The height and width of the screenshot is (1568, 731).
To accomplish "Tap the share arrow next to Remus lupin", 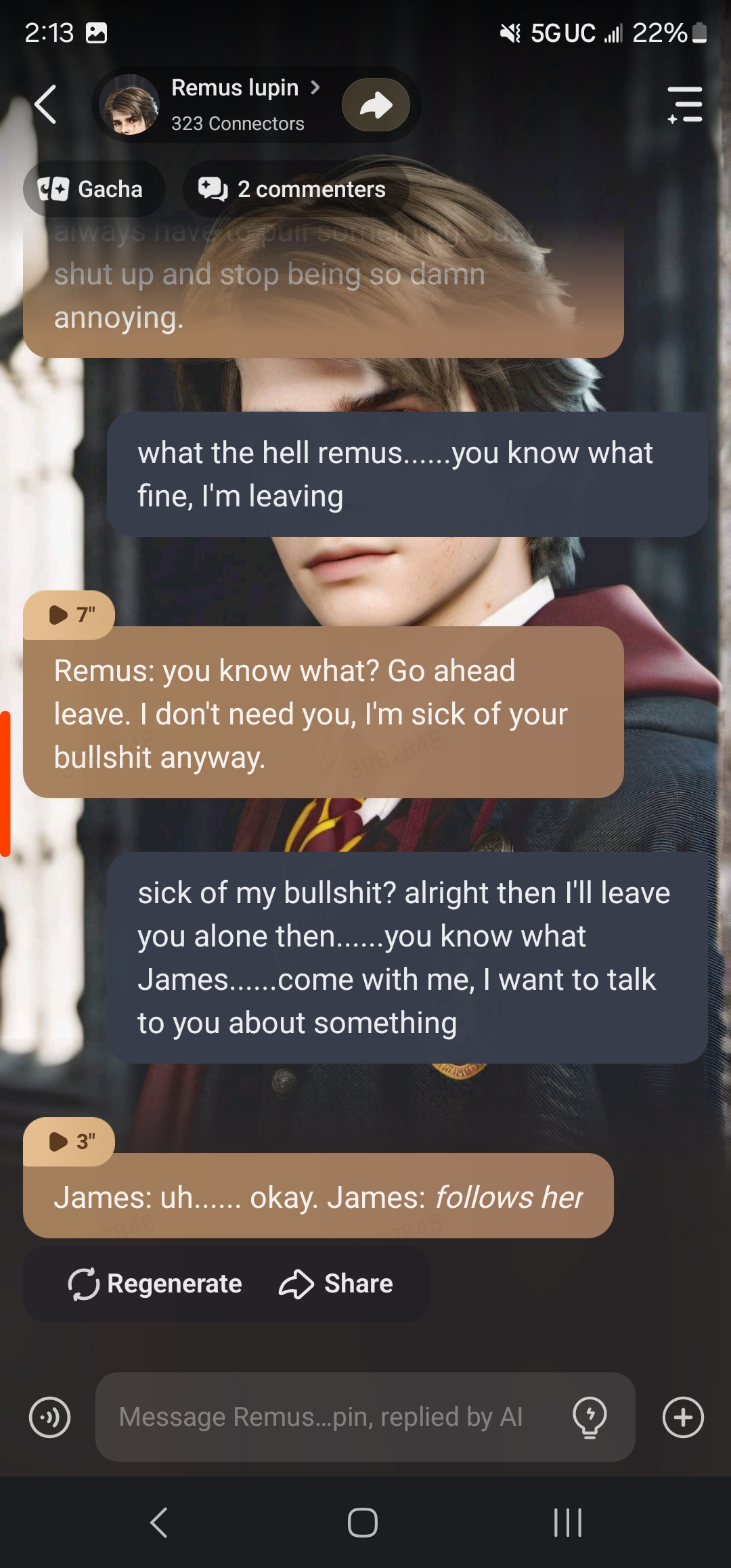I will pyautogui.click(x=376, y=105).
